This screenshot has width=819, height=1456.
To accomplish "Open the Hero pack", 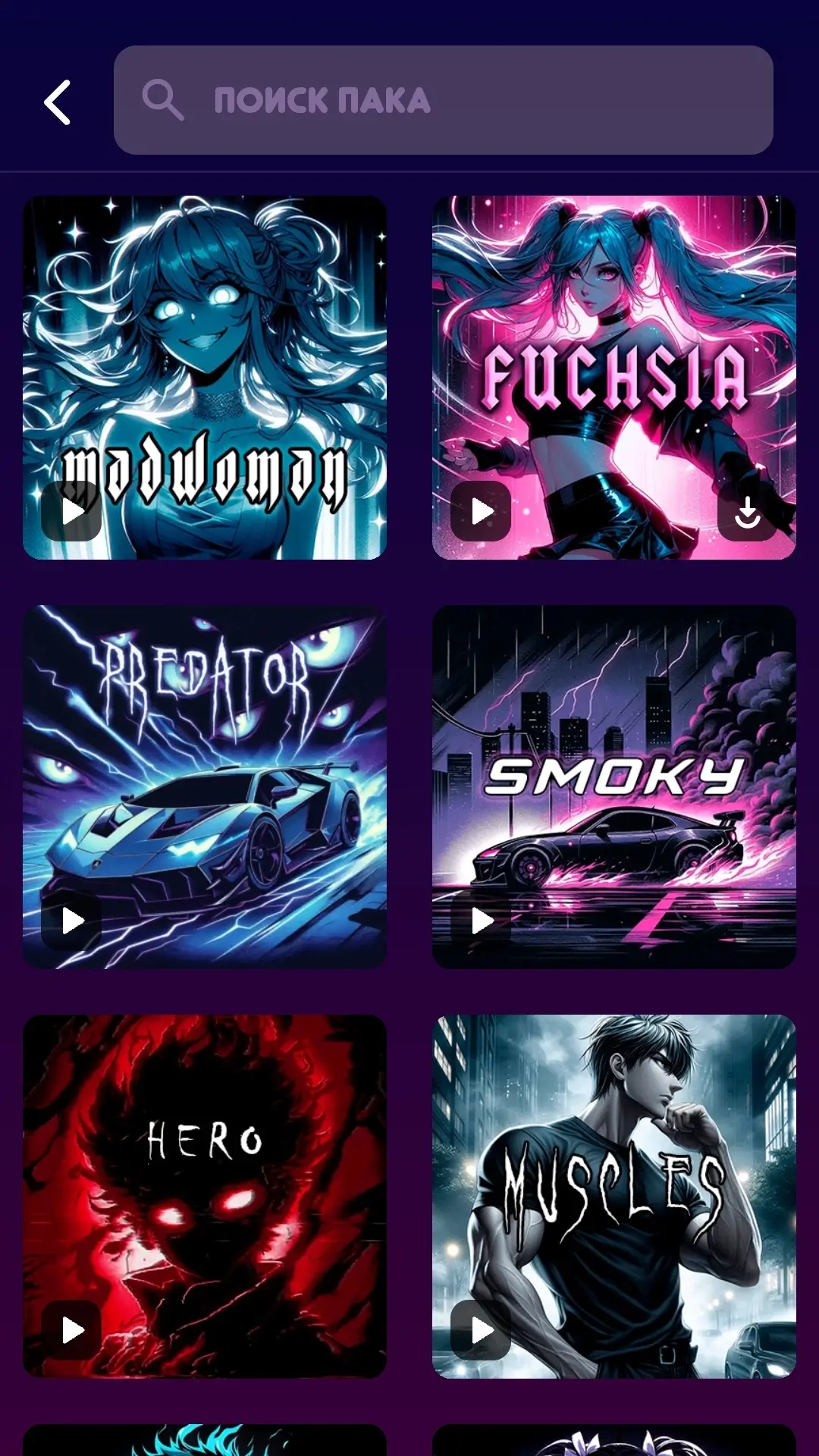I will point(205,1197).
